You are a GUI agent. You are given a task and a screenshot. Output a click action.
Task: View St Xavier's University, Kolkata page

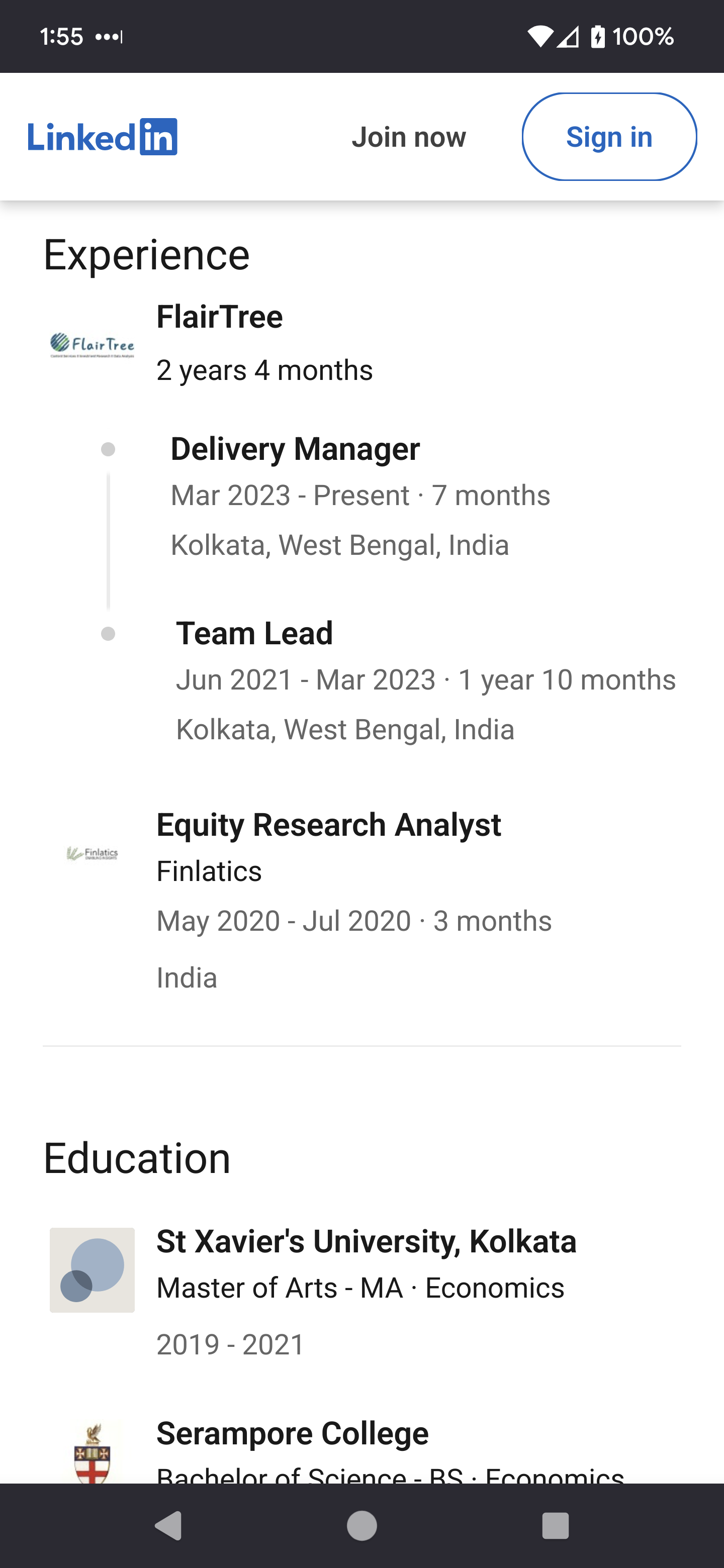(x=366, y=1242)
